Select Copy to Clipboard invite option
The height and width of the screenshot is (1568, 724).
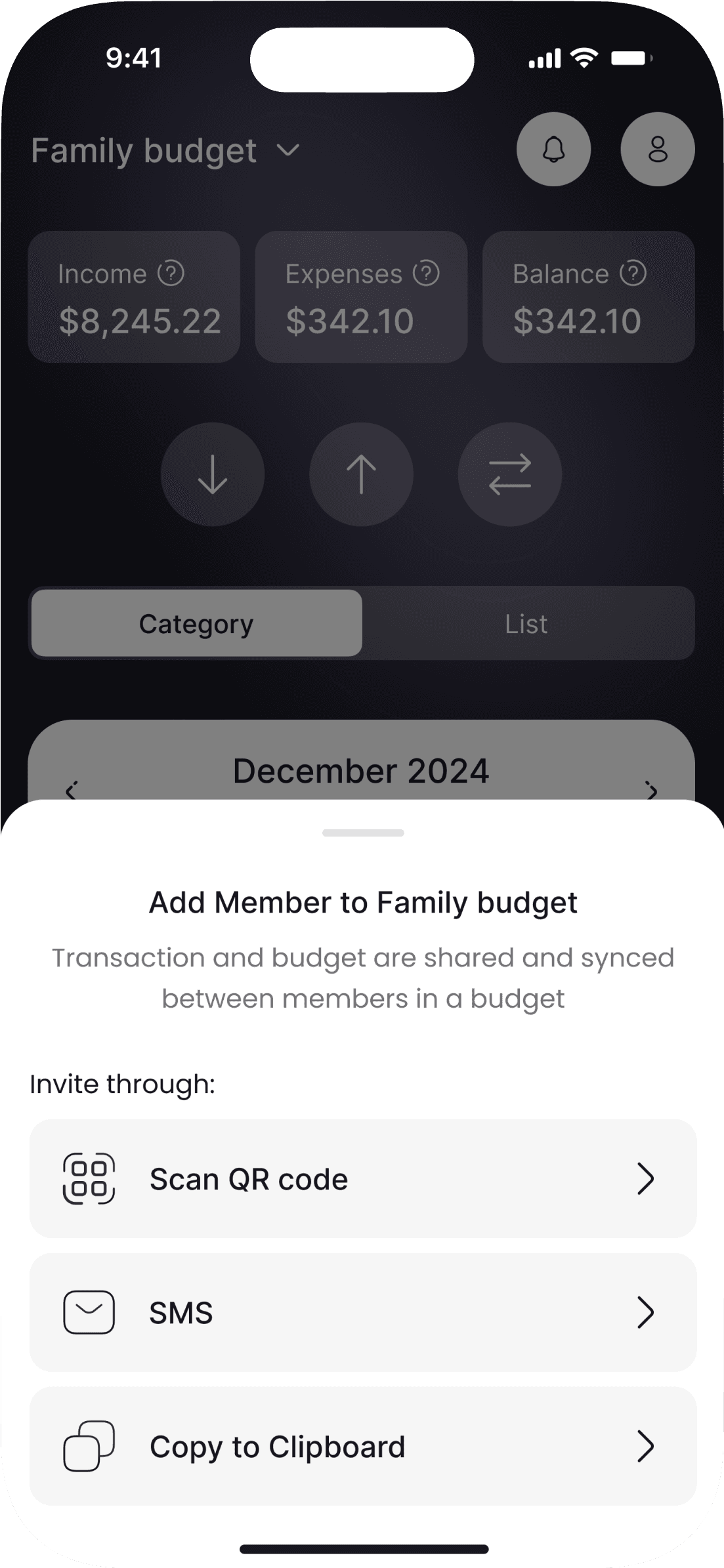(362, 1446)
